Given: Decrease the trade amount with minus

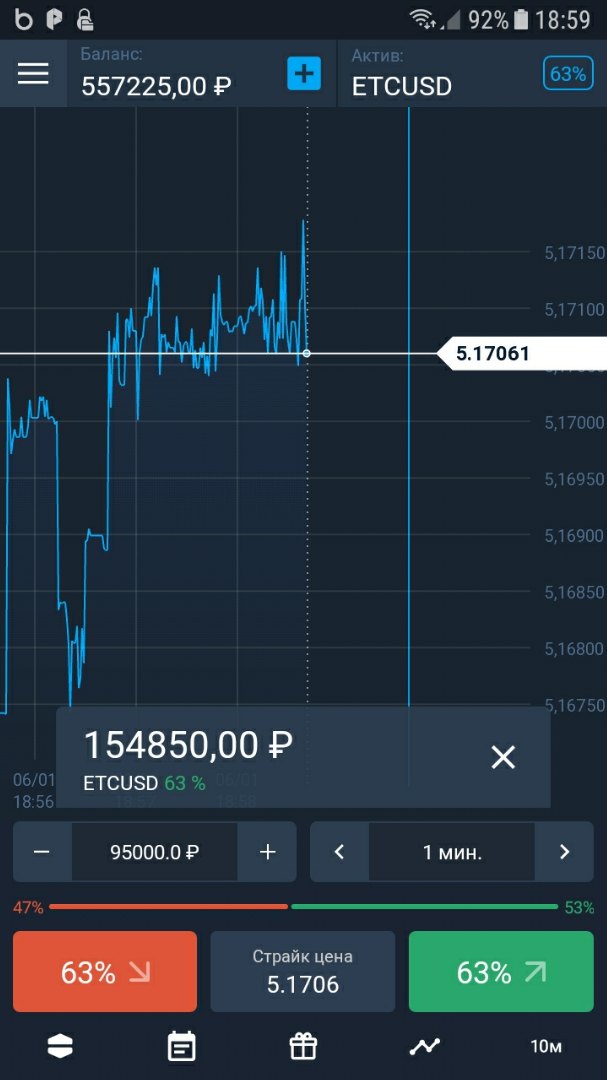Looking at the screenshot, I should tap(42, 852).
